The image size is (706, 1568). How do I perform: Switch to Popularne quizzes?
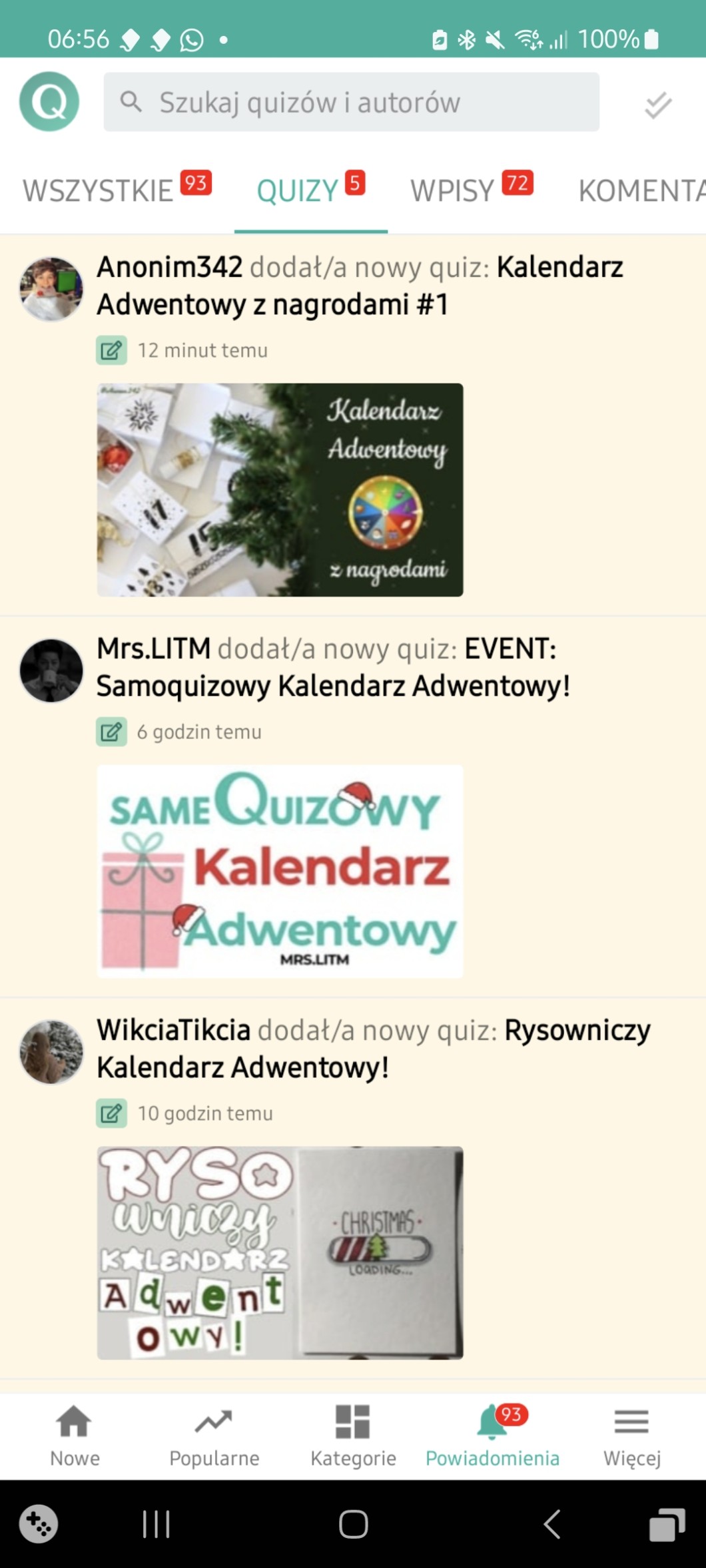tap(214, 1436)
